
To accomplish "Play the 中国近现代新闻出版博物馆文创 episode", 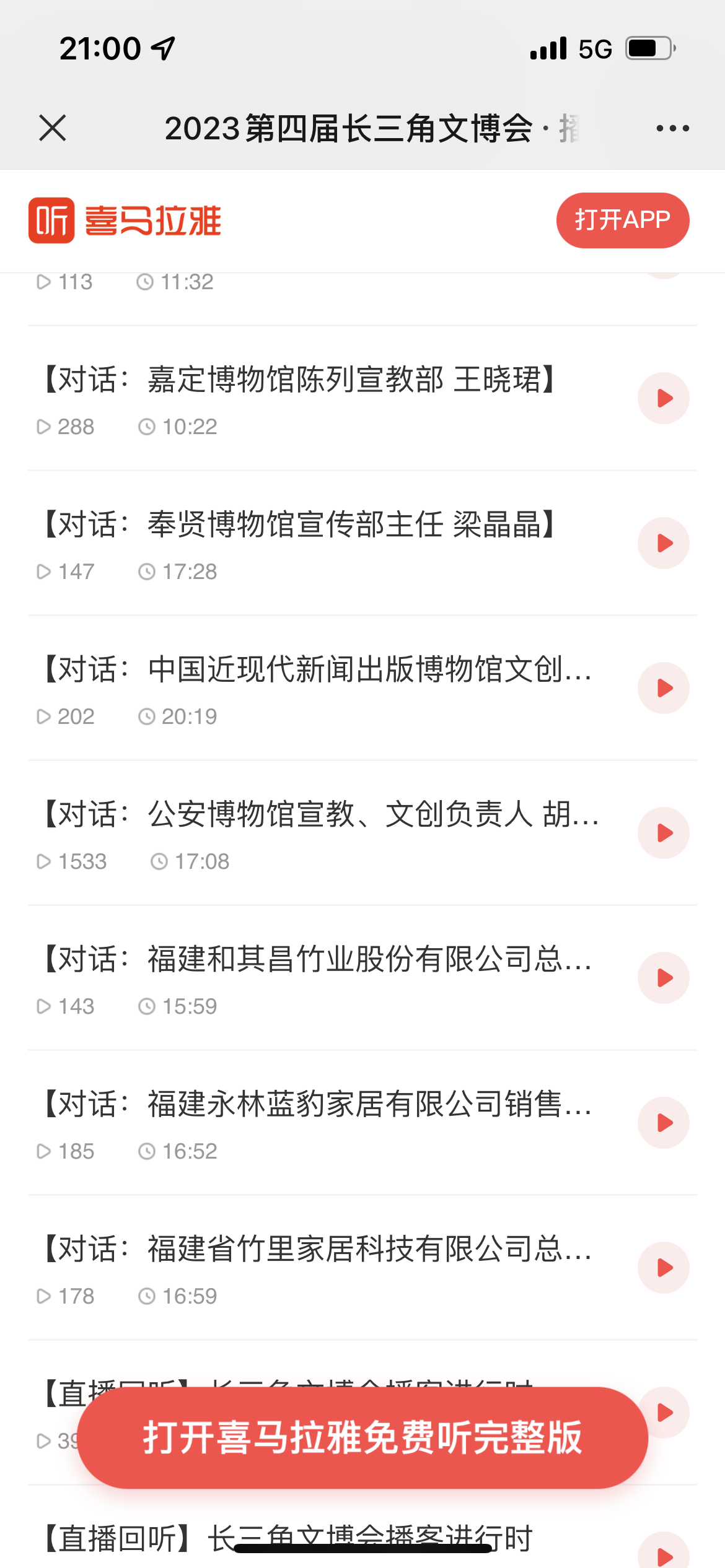I will [x=663, y=688].
